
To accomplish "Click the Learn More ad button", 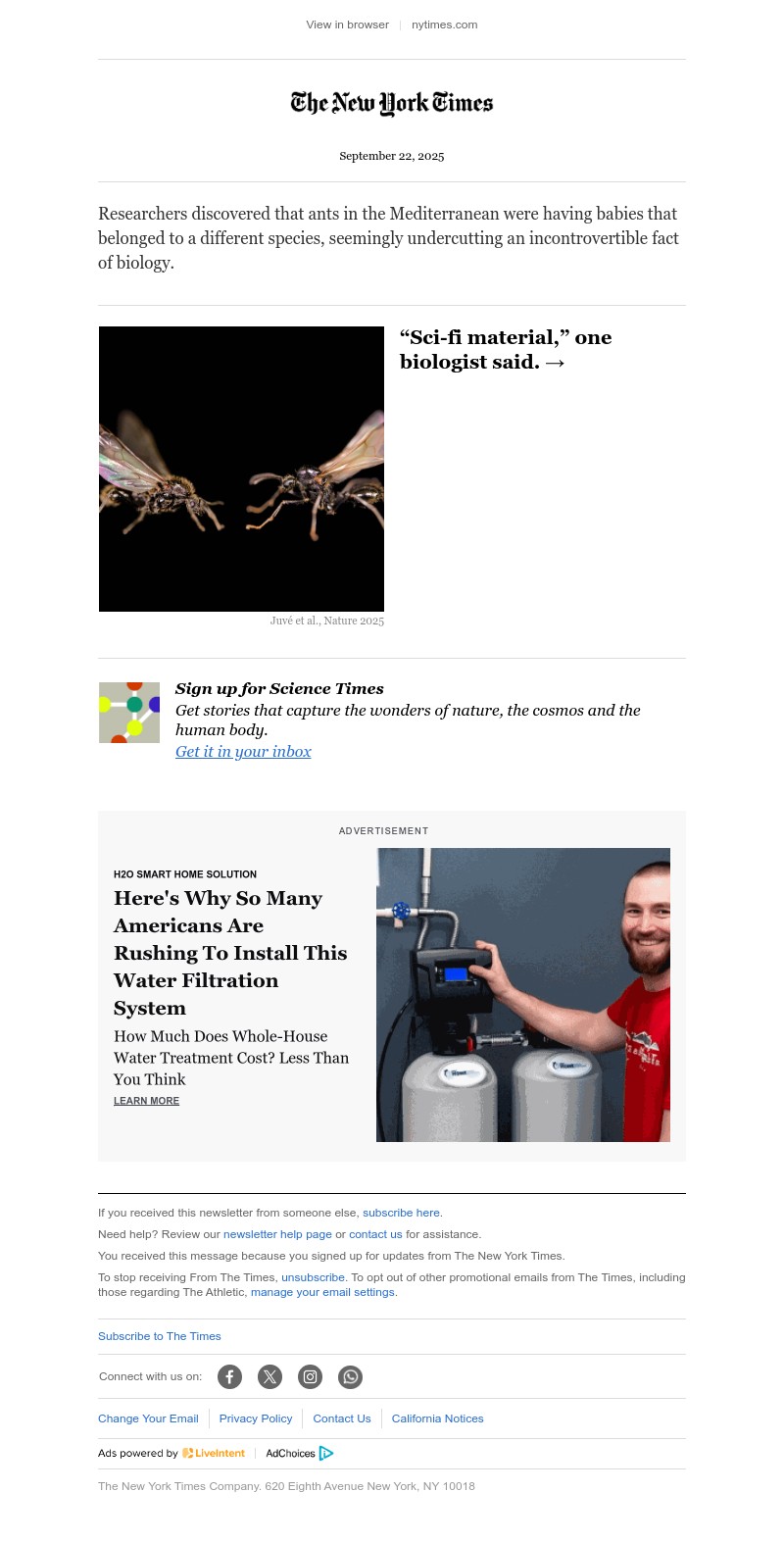I will click(x=146, y=1100).
